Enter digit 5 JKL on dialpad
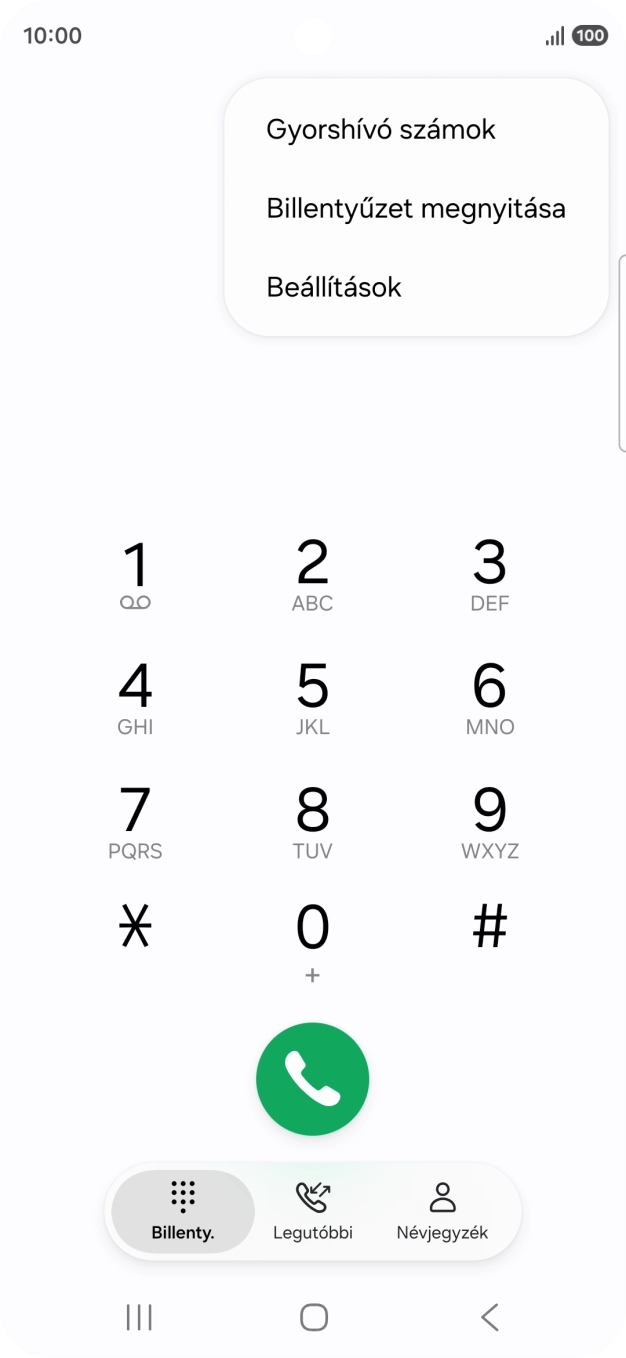This screenshot has height=1358, width=626. 312,698
